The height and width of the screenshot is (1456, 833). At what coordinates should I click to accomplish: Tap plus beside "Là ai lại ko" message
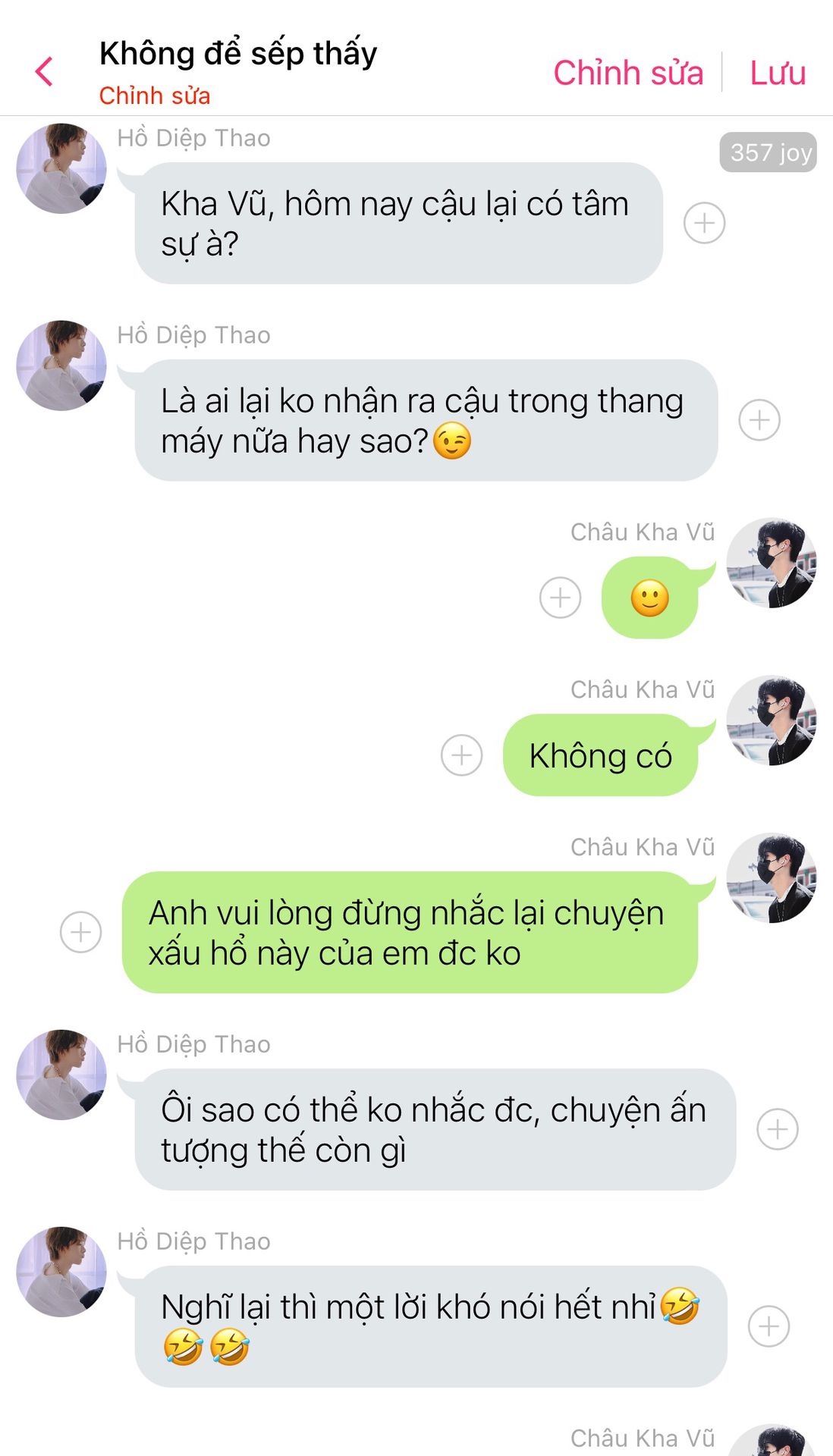pos(759,420)
